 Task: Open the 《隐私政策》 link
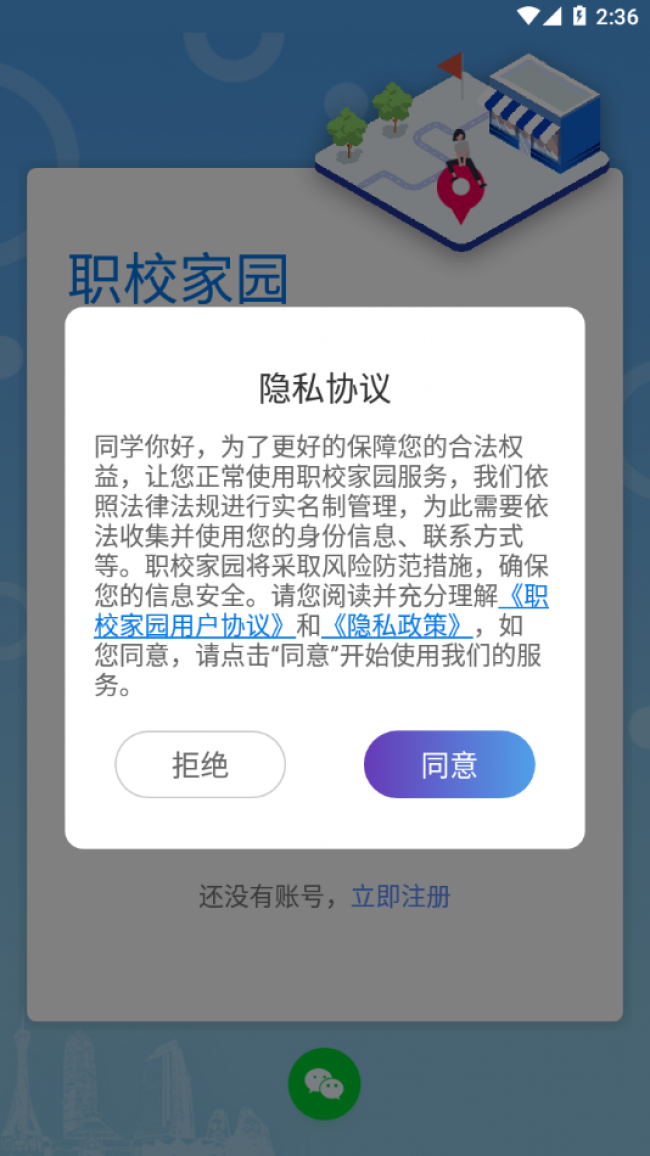397,627
